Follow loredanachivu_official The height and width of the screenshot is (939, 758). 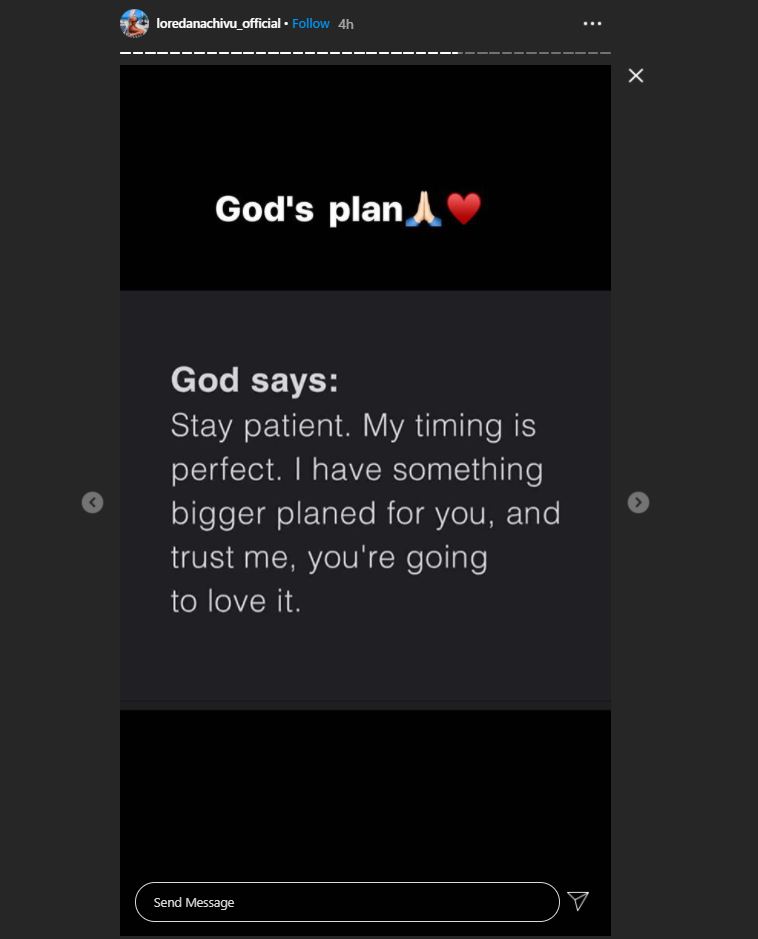(311, 23)
